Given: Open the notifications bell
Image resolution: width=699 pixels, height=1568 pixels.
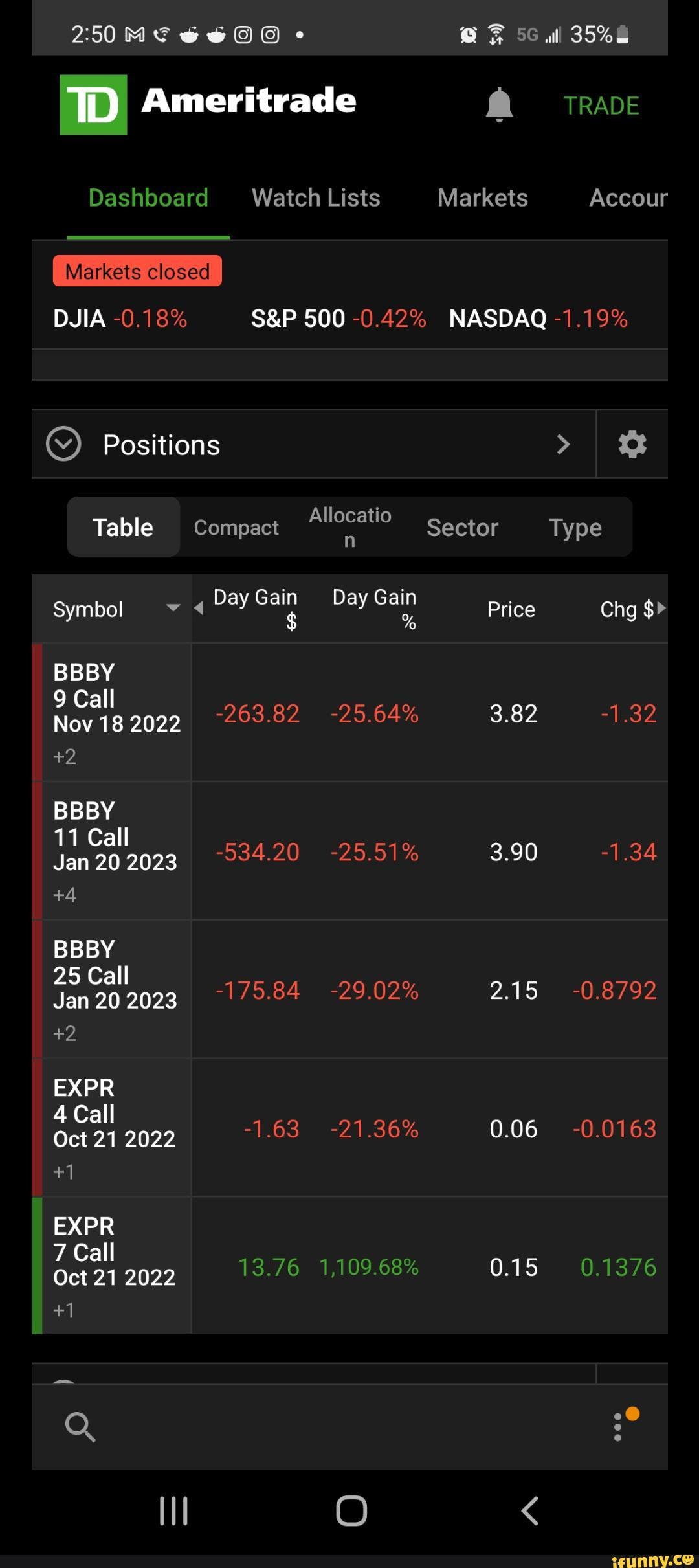Looking at the screenshot, I should pyautogui.click(x=498, y=104).
